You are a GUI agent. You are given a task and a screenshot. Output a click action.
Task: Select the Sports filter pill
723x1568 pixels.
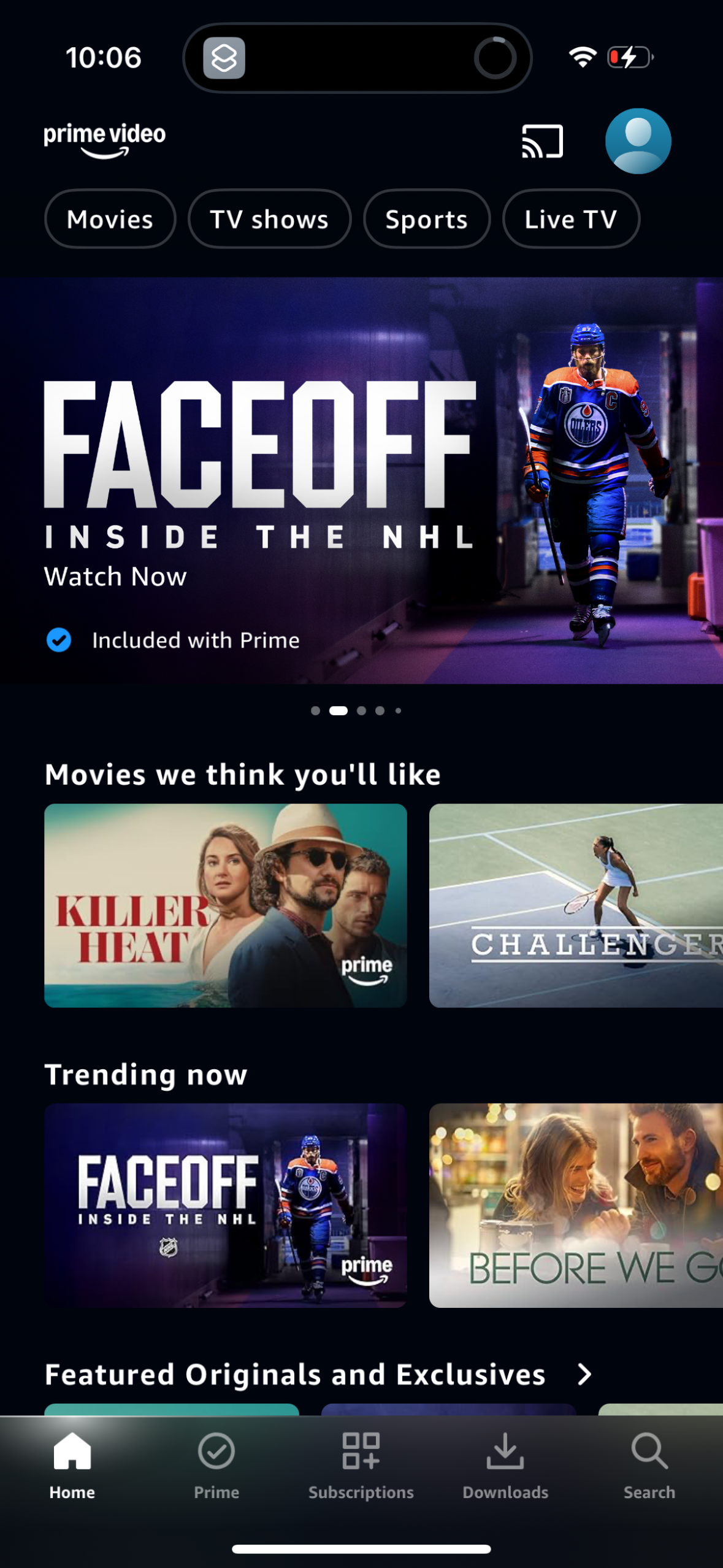[x=426, y=219]
